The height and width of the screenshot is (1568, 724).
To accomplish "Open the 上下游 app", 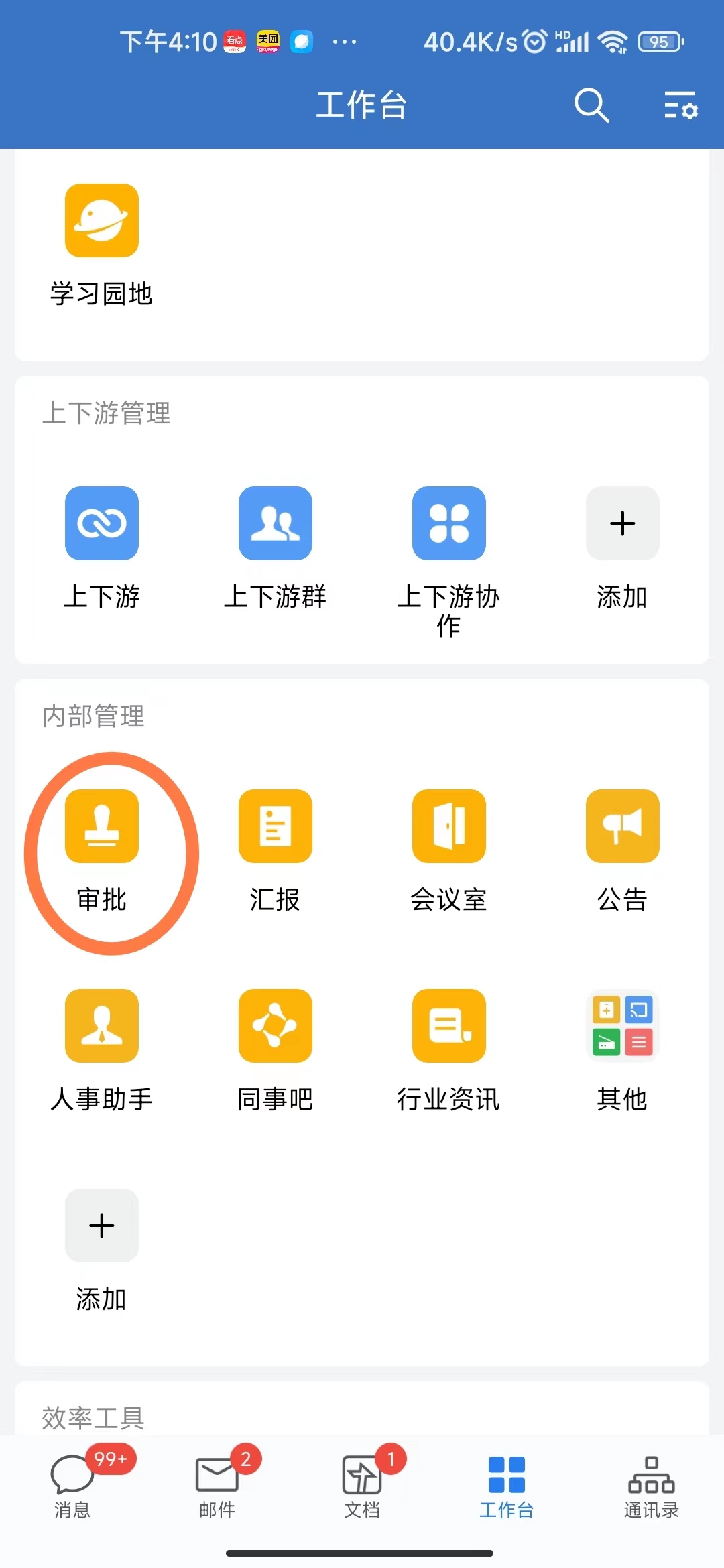I will [102, 523].
